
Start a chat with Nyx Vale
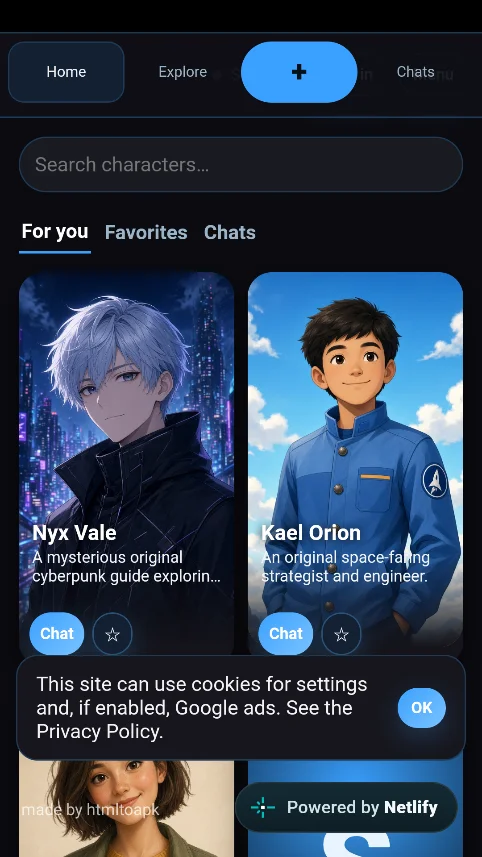pos(57,633)
